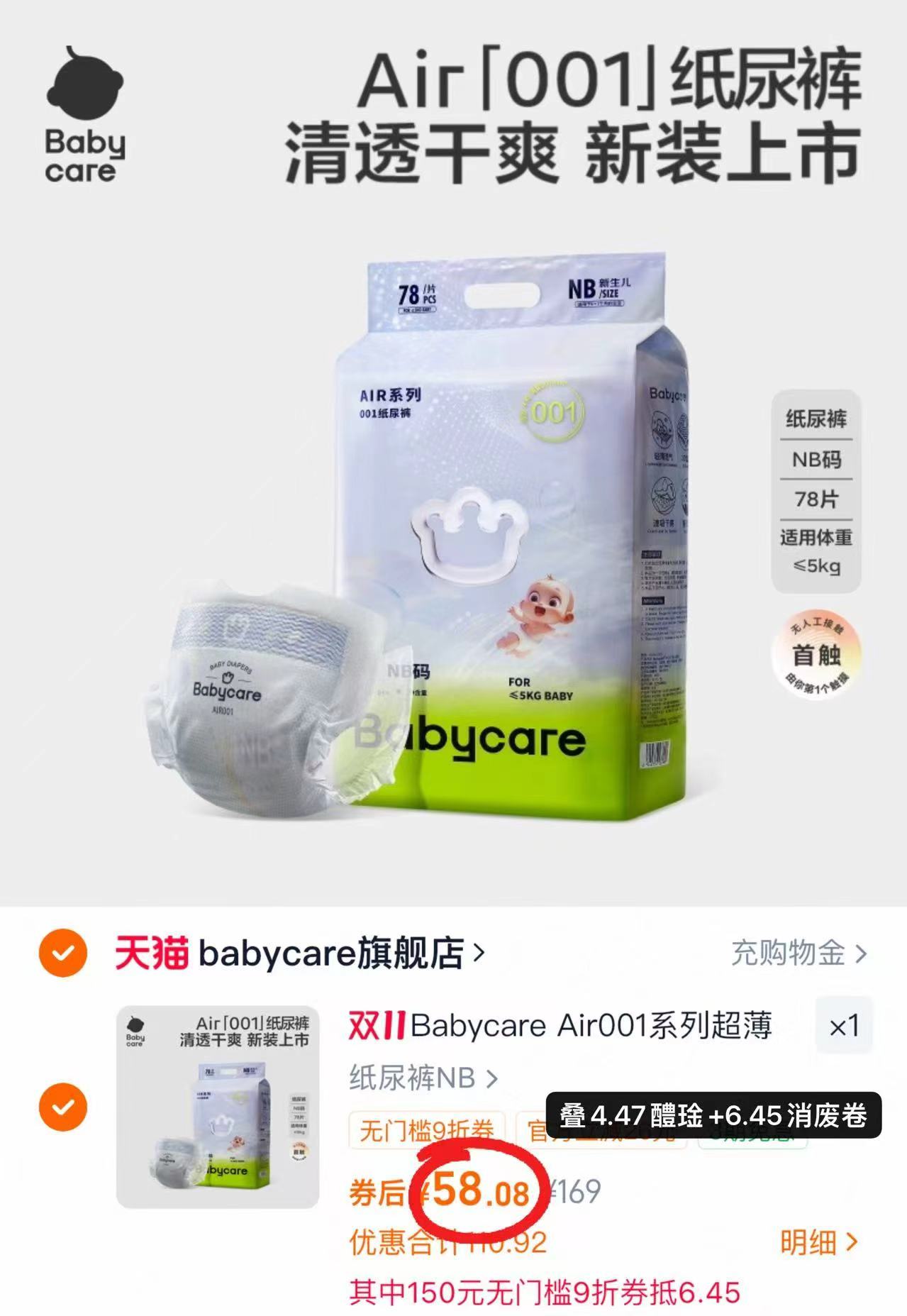Click the 轻薄透气 feature icon on package

tap(663, 429)
